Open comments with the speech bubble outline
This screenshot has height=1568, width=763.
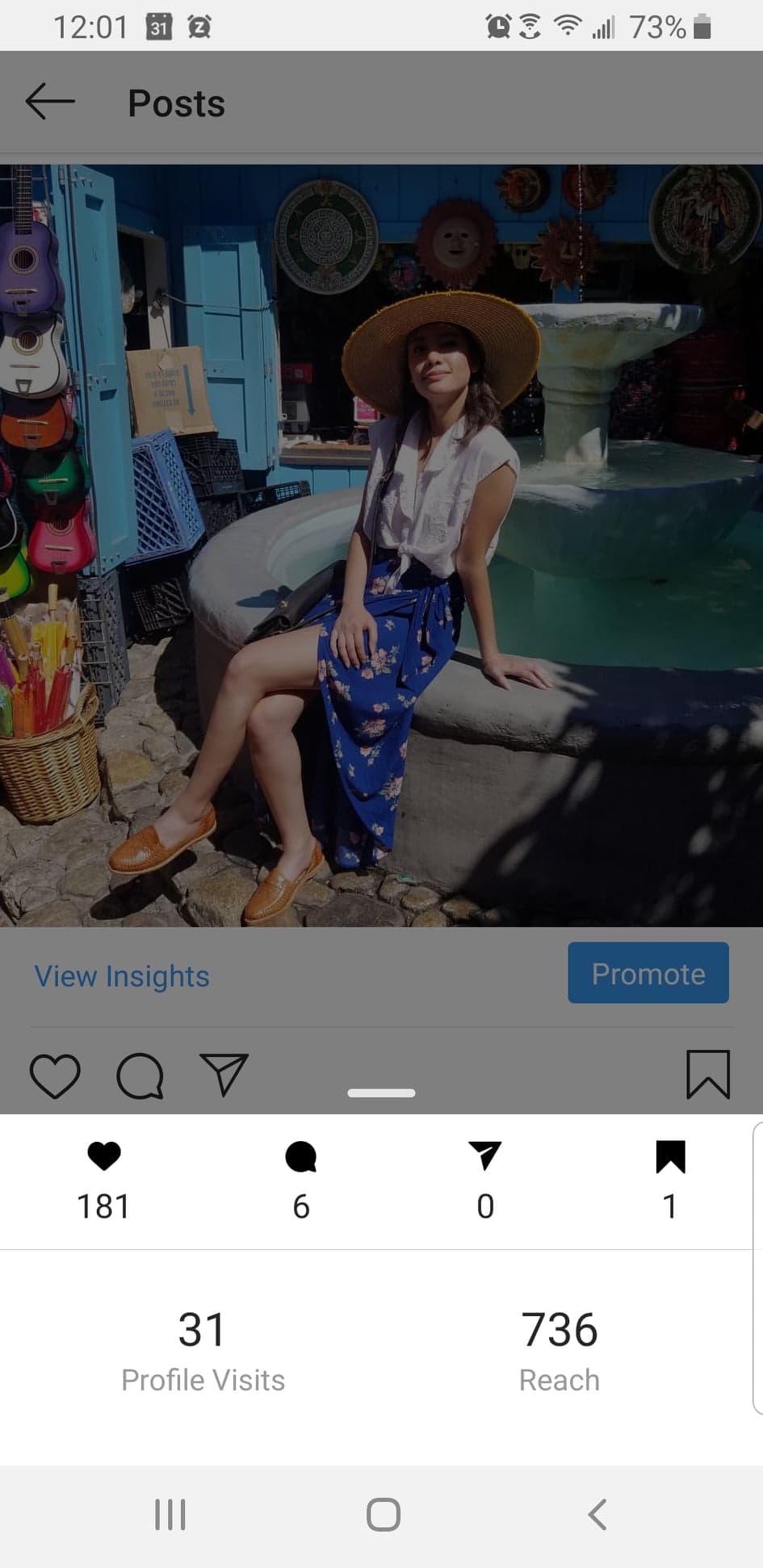tap(140, 1076)
